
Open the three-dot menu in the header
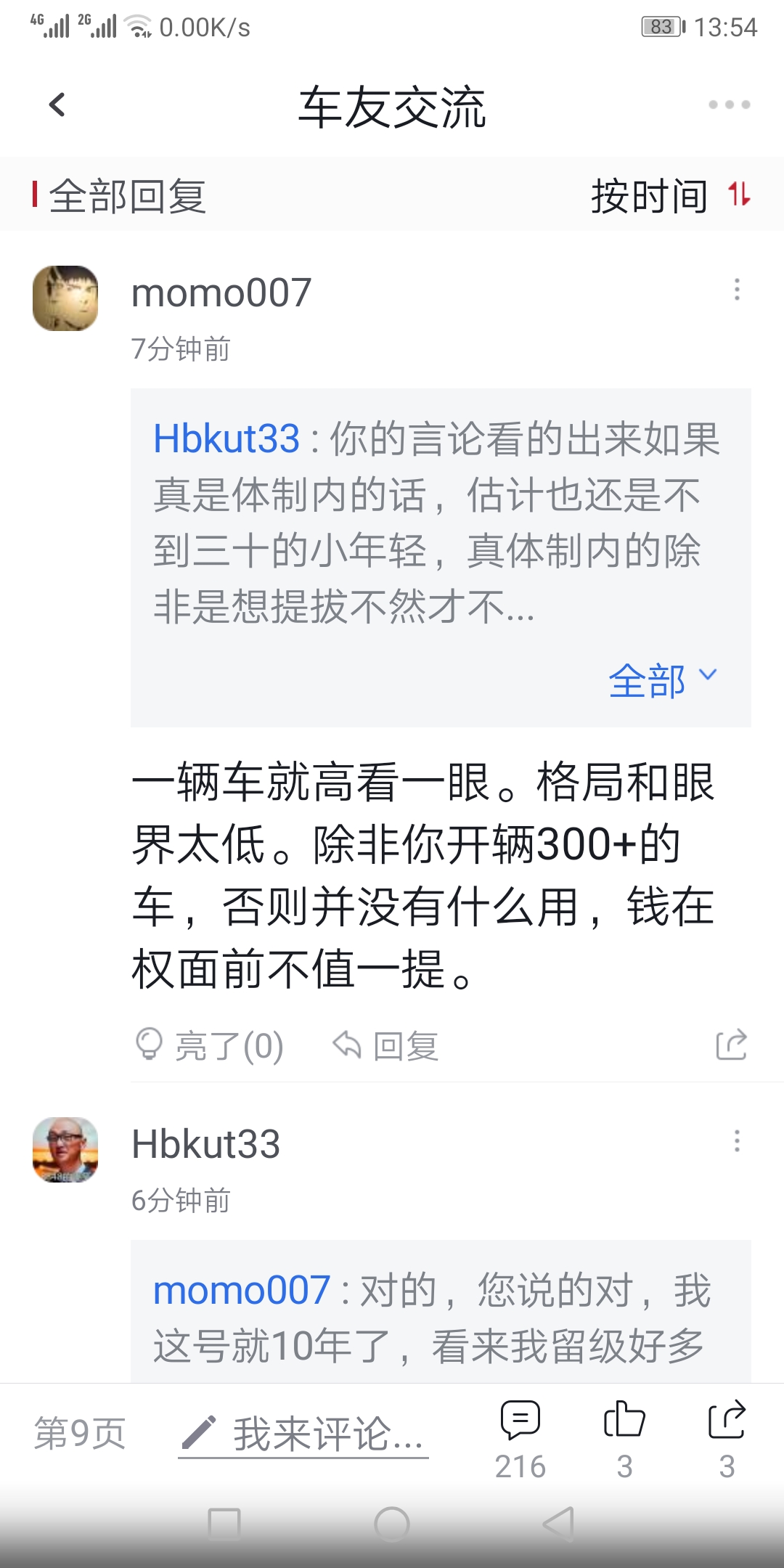click(729, 105)
